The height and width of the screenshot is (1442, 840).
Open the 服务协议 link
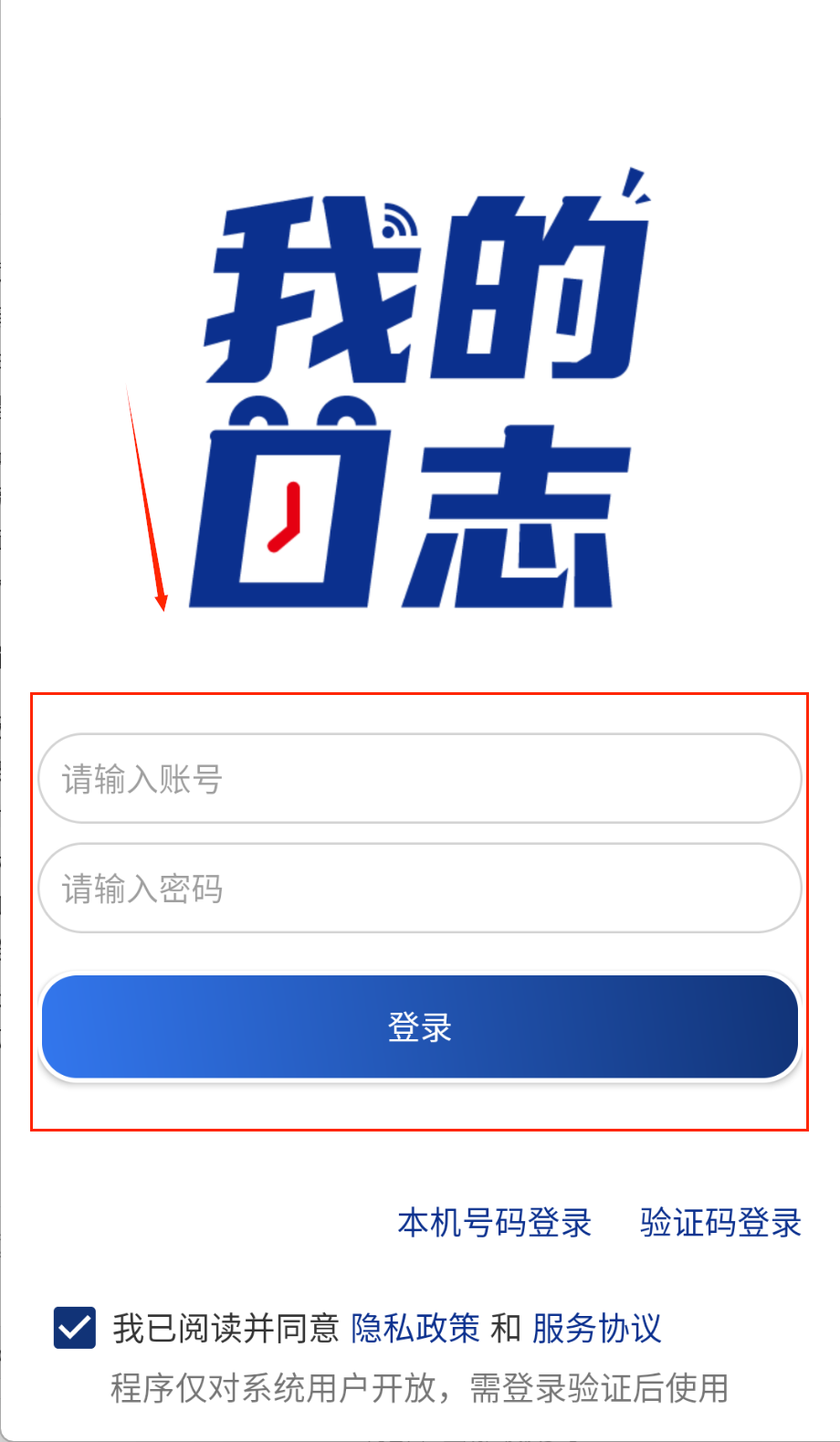click(x=596, y=1328)
